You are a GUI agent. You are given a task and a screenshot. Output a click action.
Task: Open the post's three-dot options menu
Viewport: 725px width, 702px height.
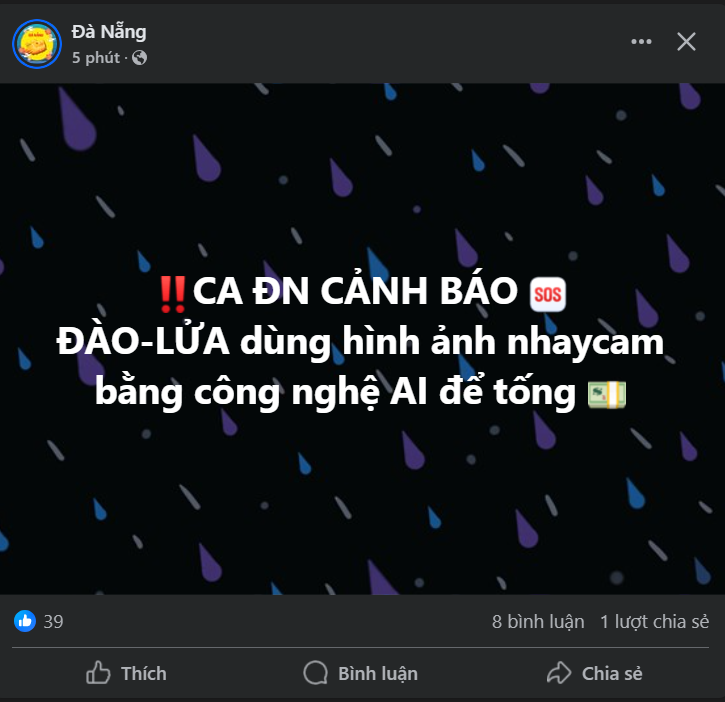(x=641, y=42)
